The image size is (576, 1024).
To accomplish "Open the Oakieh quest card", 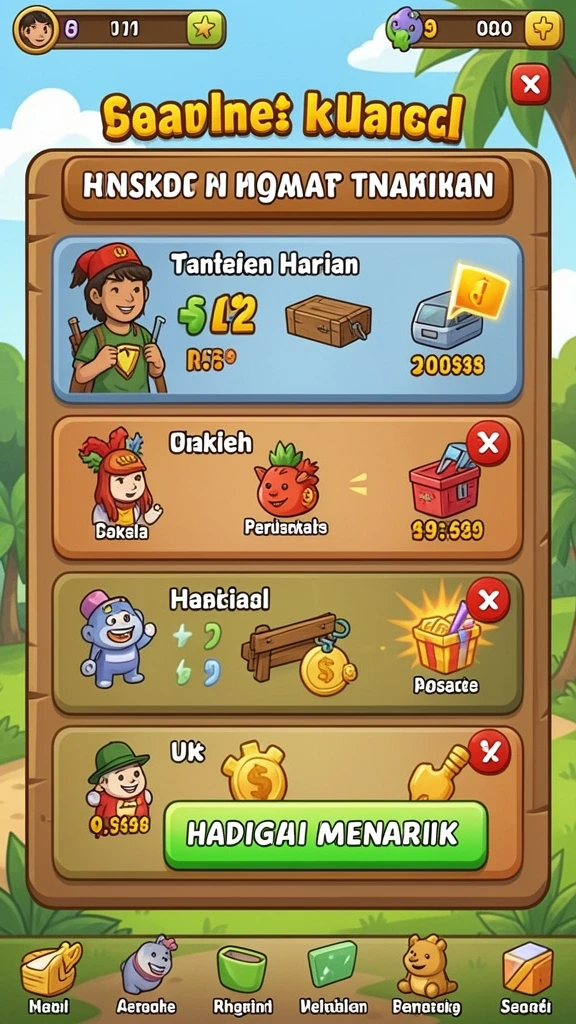I will (287, 488).
